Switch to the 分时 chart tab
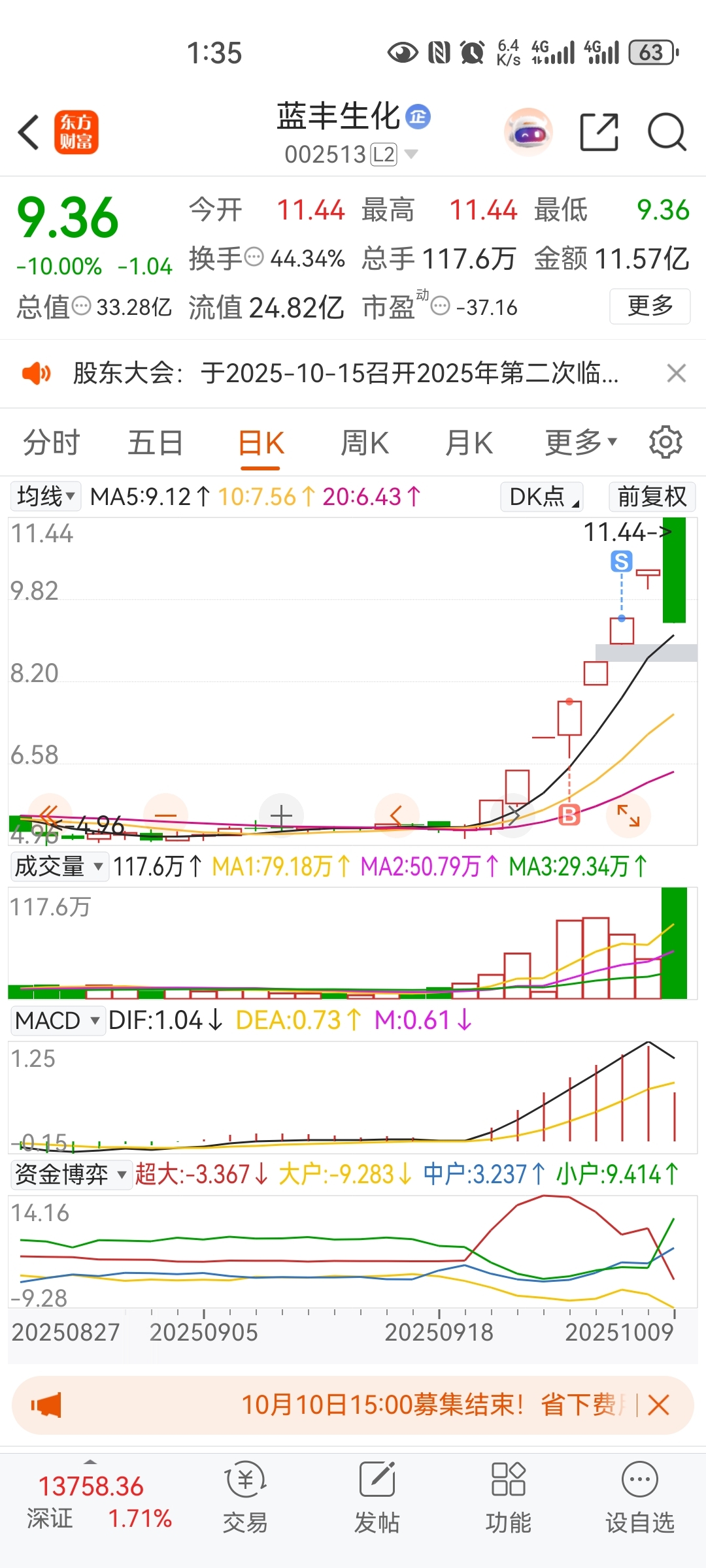The image size is (706, 1568). click(51, 443)
